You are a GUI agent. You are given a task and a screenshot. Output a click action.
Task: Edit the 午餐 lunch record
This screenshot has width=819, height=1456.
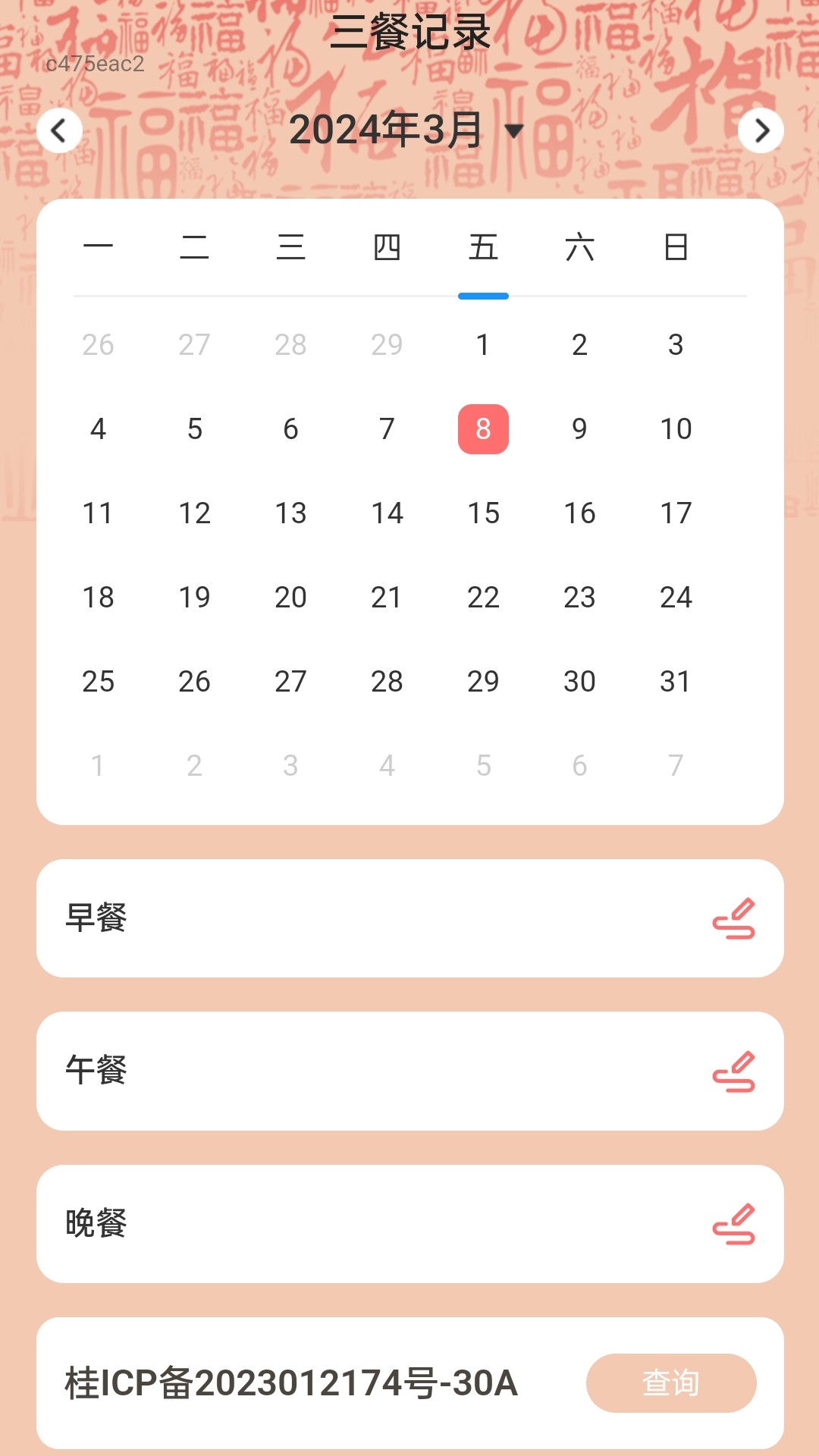coord(733,1071)
